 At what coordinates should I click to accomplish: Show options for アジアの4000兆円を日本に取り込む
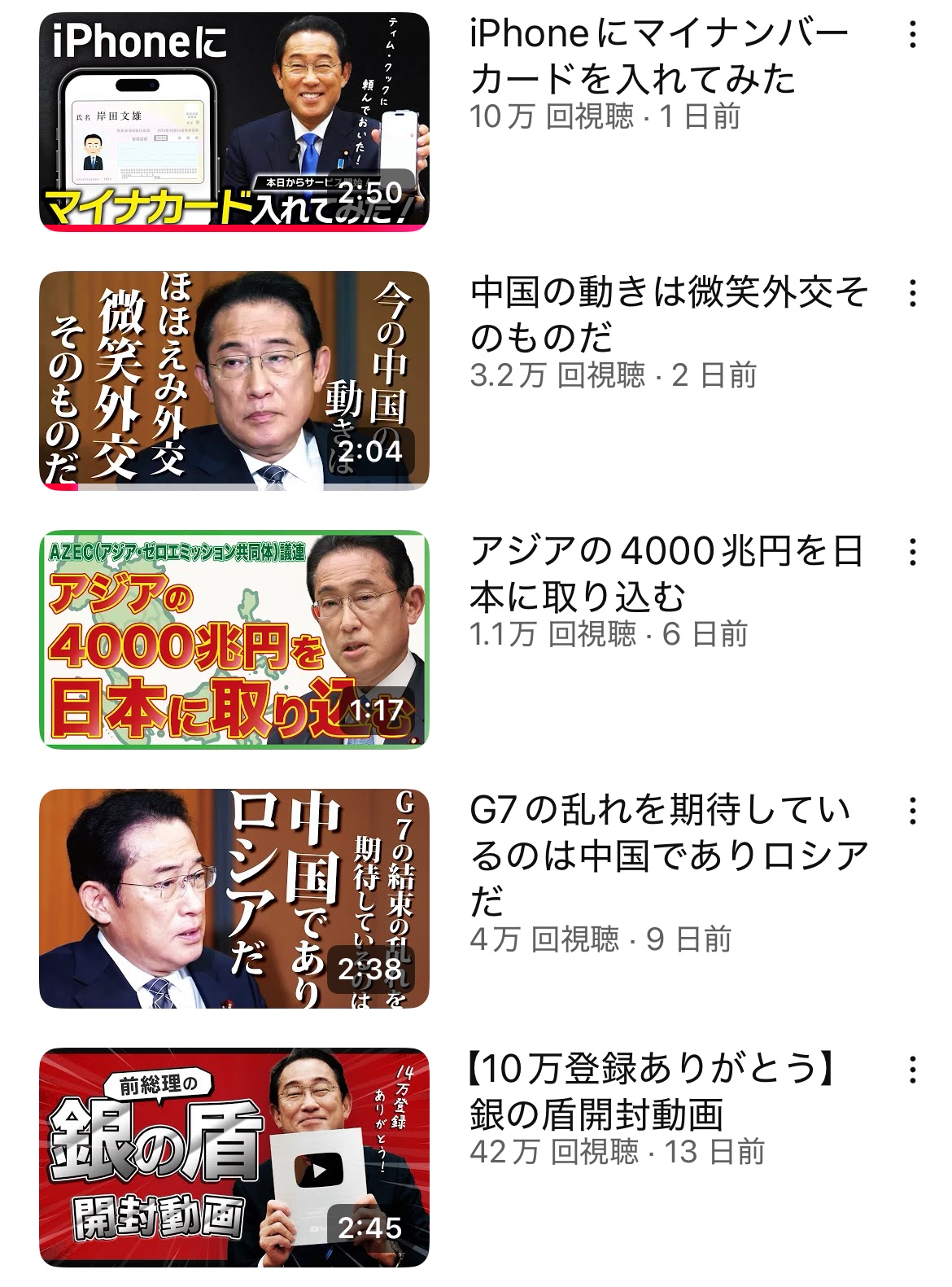pos(913,553)
